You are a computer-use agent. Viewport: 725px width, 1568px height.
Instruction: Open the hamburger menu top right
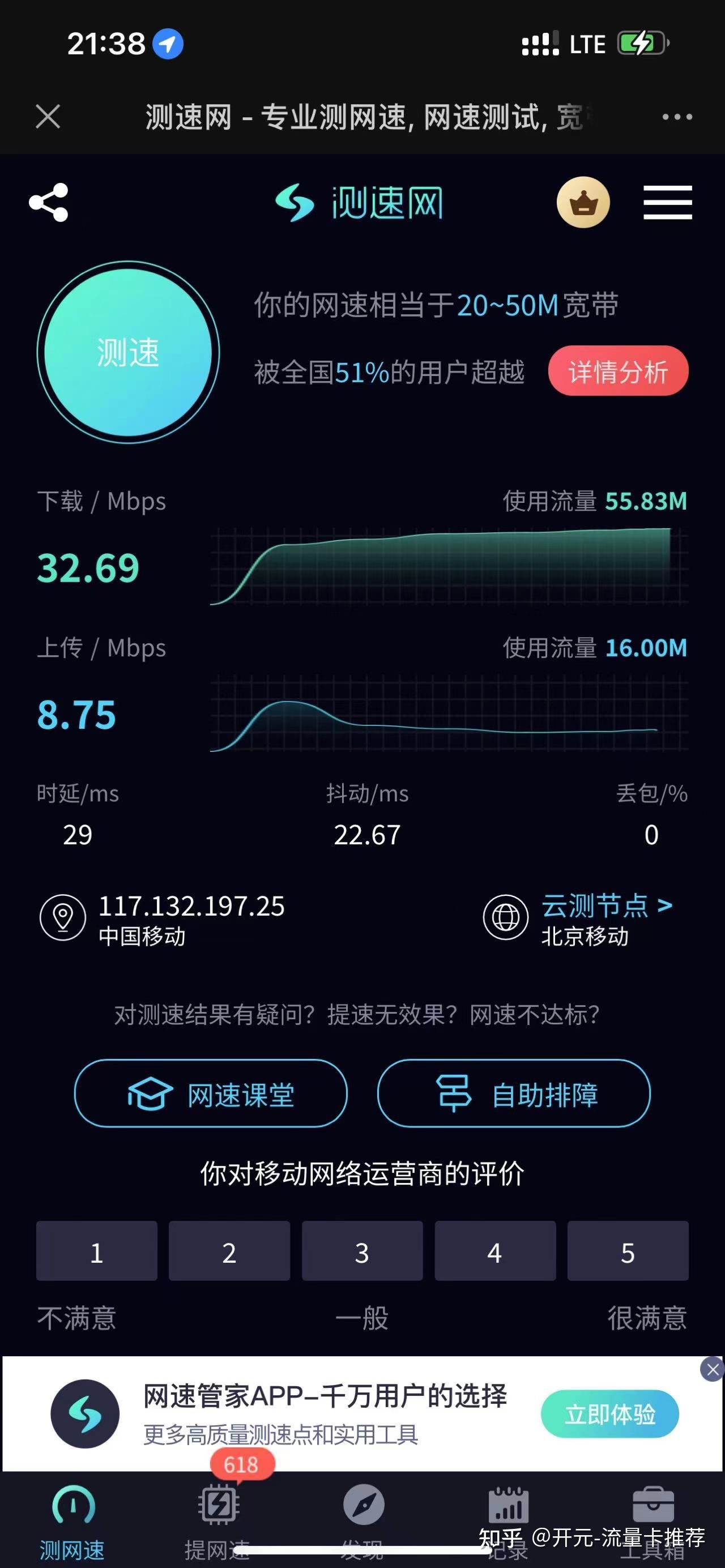click(667, 203)
